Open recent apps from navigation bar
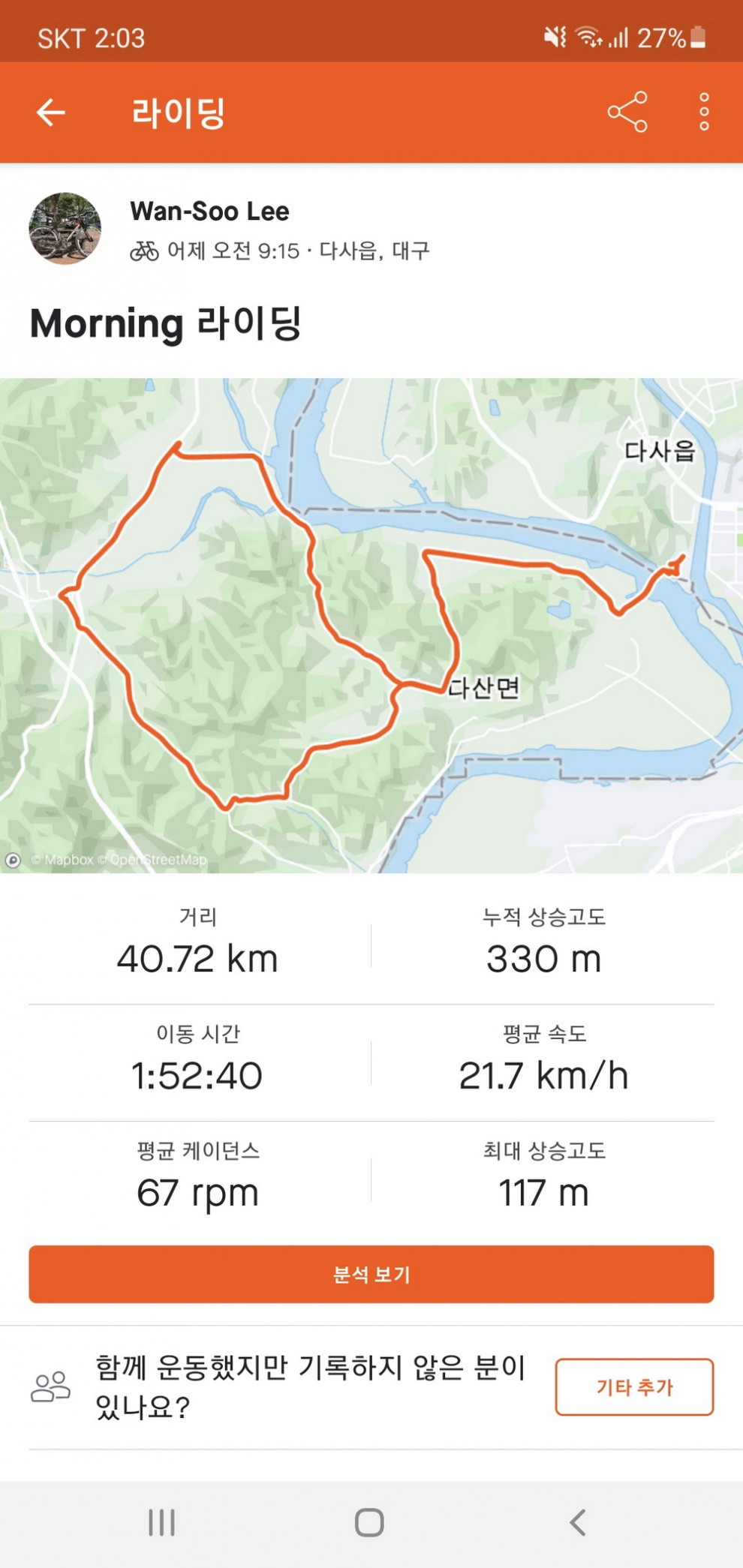 161,1522
